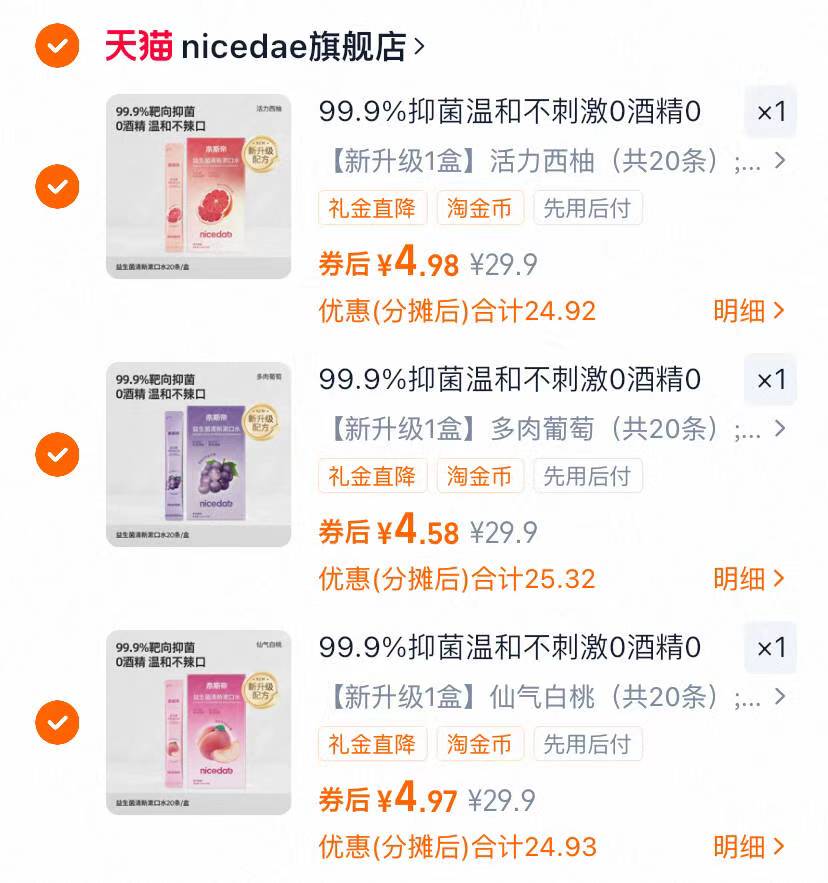Deselect the store-level checkbox
828x883 pixels.
pos(55,44)
